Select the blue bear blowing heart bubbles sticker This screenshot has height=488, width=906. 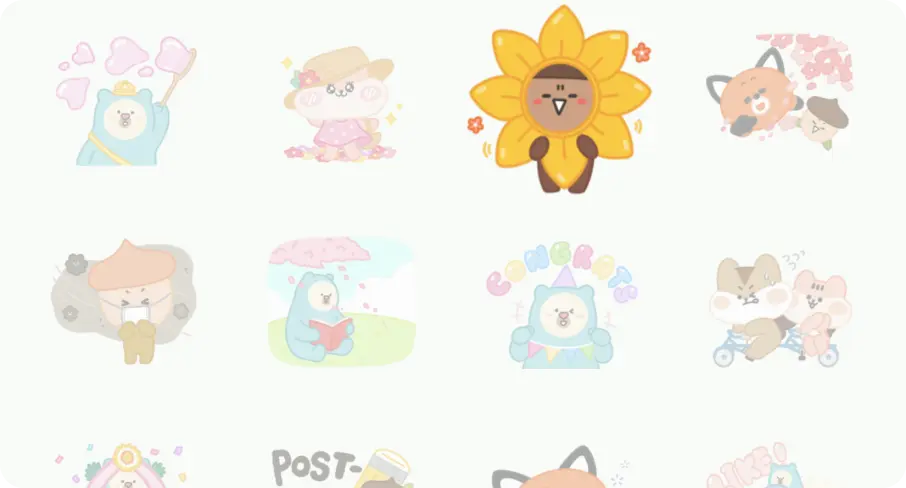point(124,101)
